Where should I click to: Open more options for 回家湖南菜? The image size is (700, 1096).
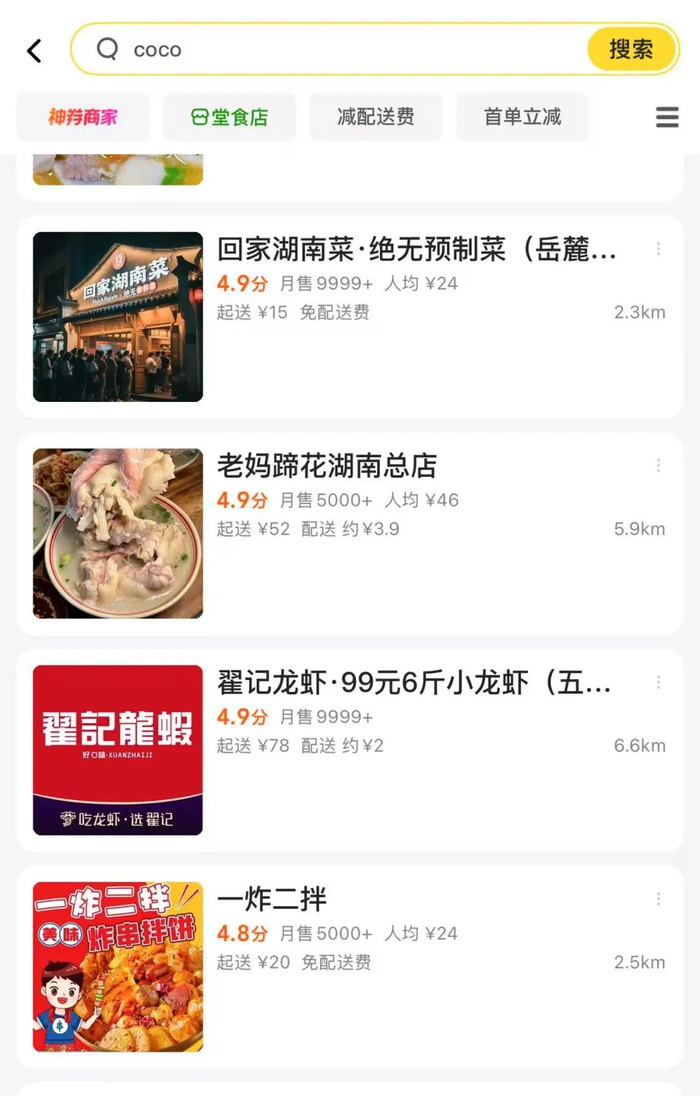click(x=658, y=249)
